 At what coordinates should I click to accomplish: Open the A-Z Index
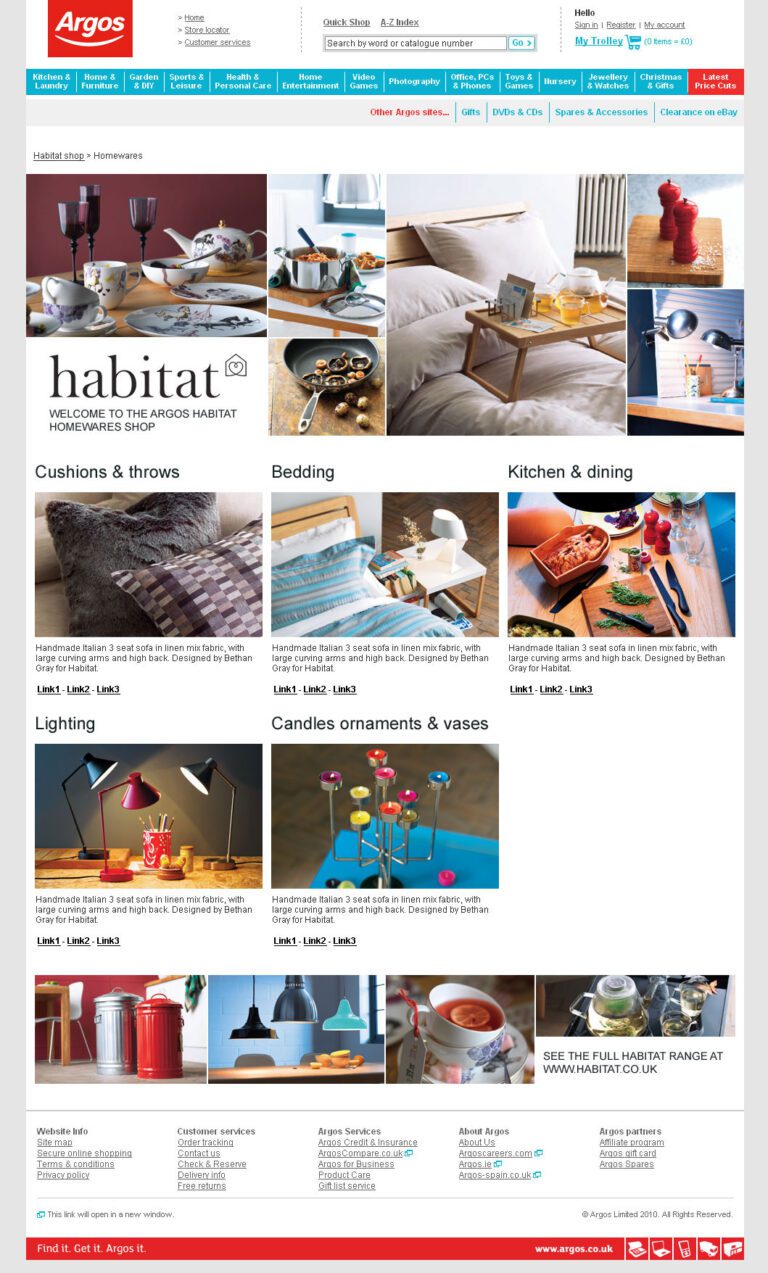(399, 22)
